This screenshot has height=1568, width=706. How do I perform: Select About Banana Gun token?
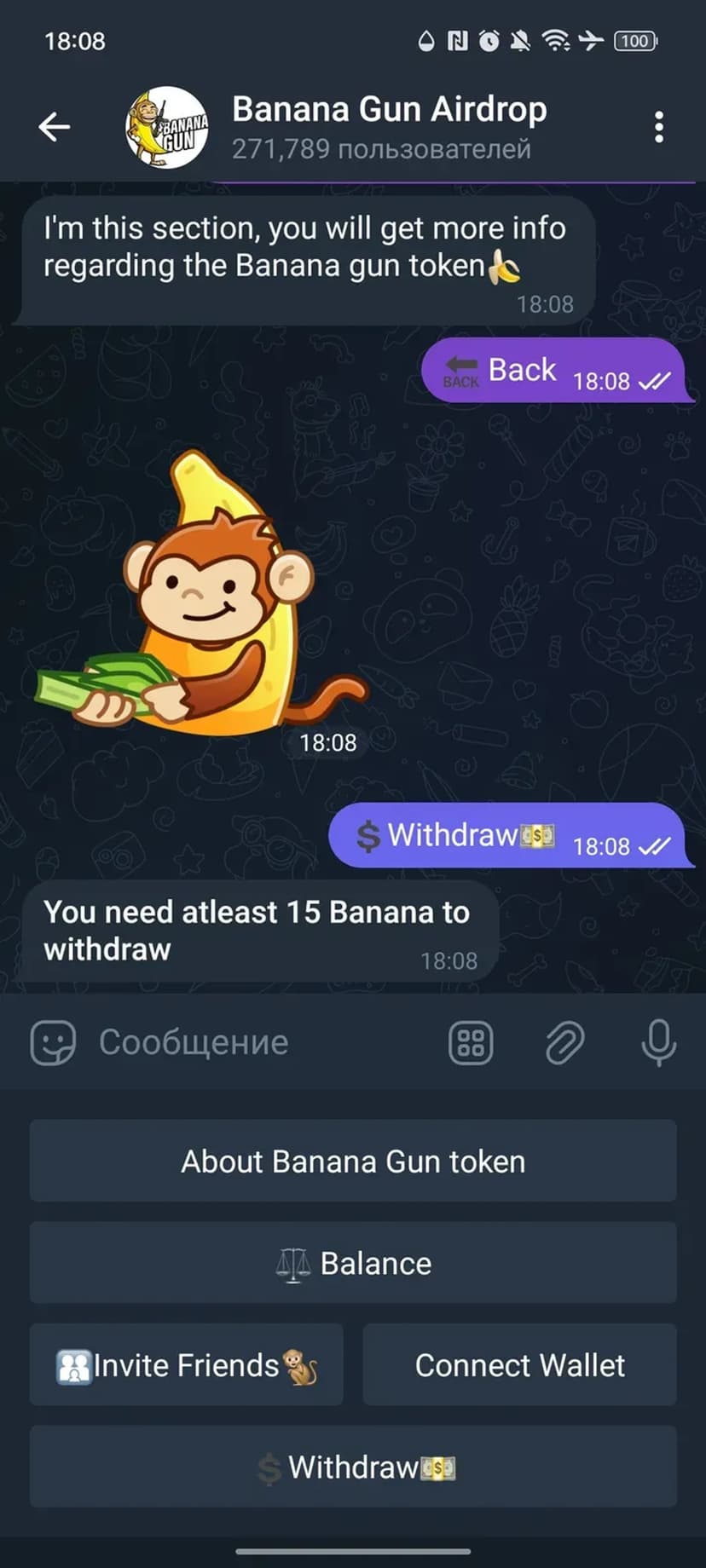tap(353, 1161)
